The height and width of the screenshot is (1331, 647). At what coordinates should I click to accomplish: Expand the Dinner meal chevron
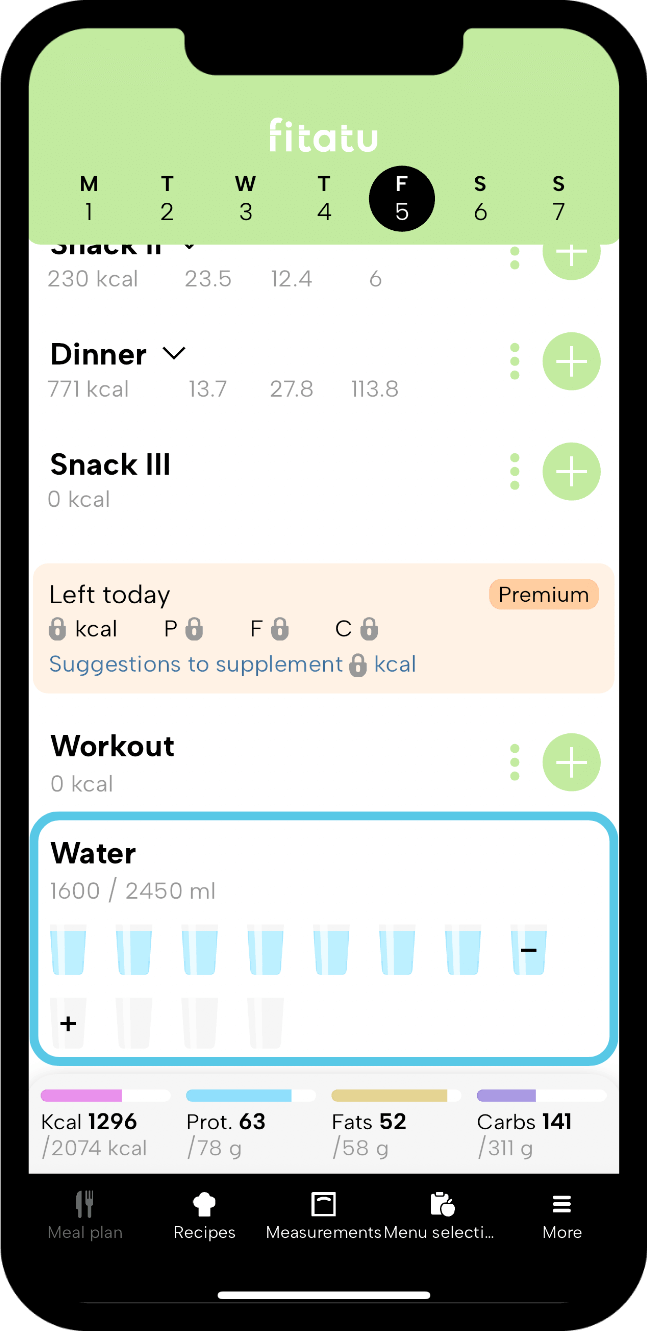(x=174, y=354)
